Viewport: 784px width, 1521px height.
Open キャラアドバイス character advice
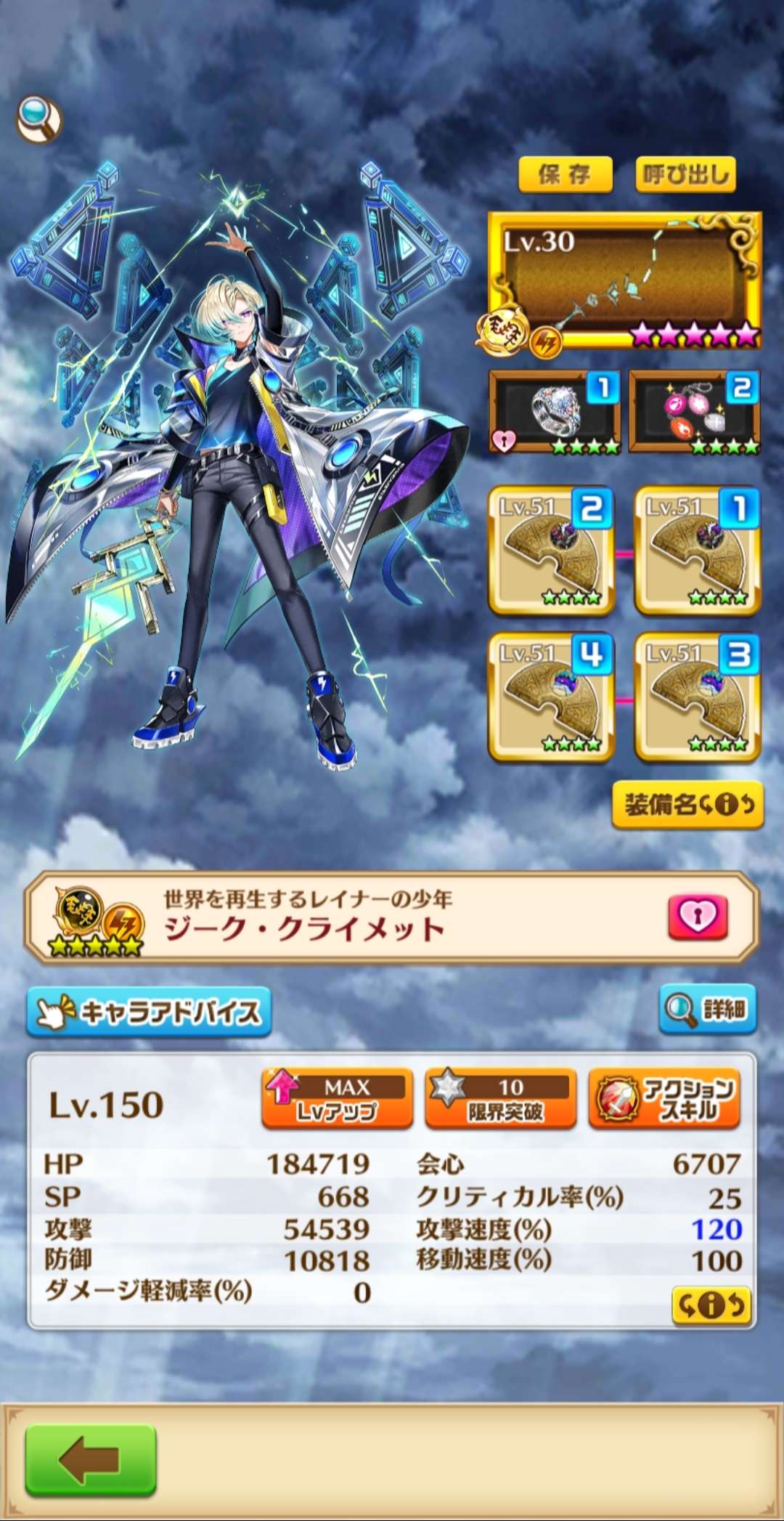[x=149, y=1011]
